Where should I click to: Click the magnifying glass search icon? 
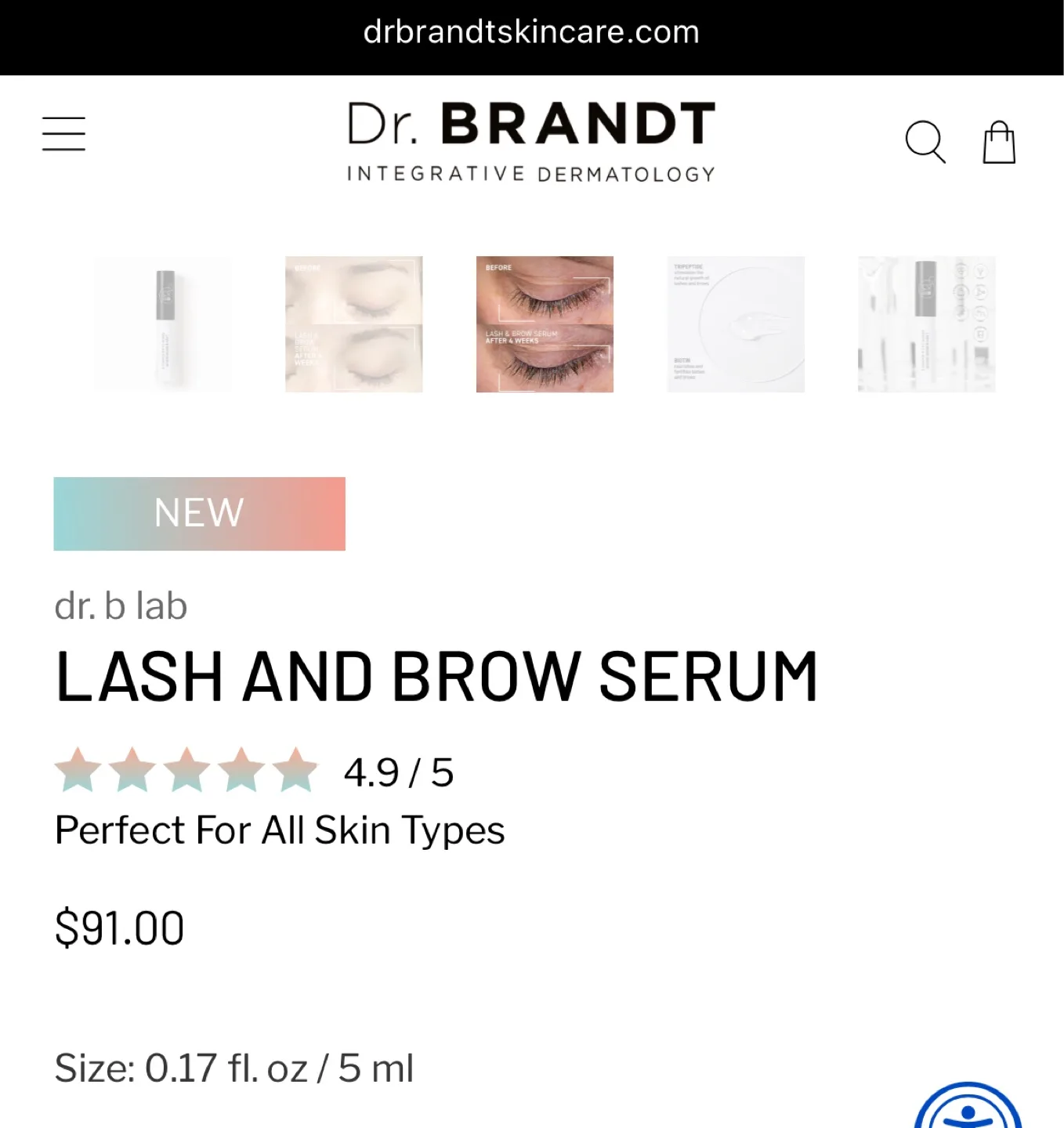pos(925,143)
